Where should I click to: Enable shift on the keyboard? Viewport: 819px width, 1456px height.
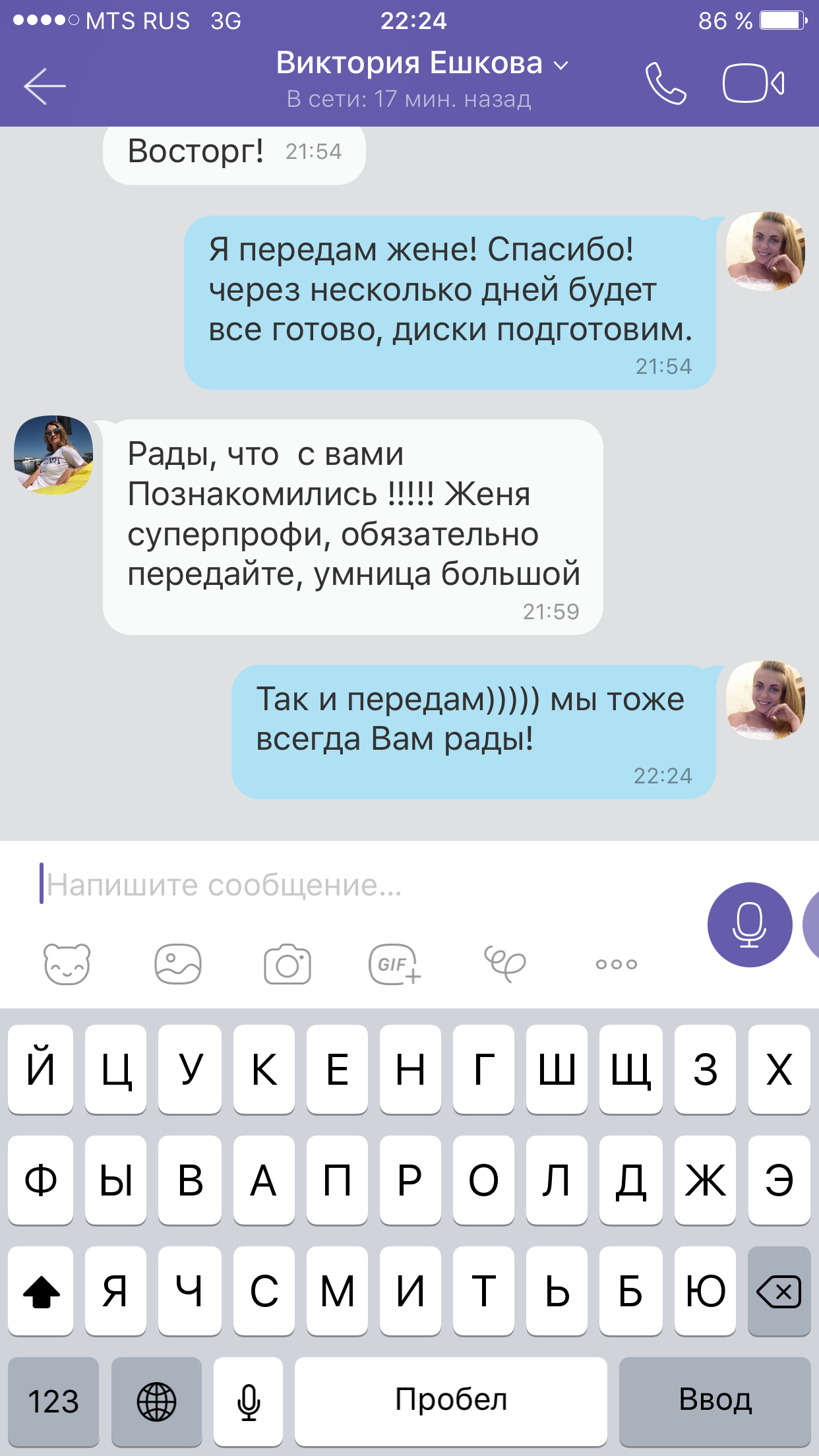click(41, 1290)
